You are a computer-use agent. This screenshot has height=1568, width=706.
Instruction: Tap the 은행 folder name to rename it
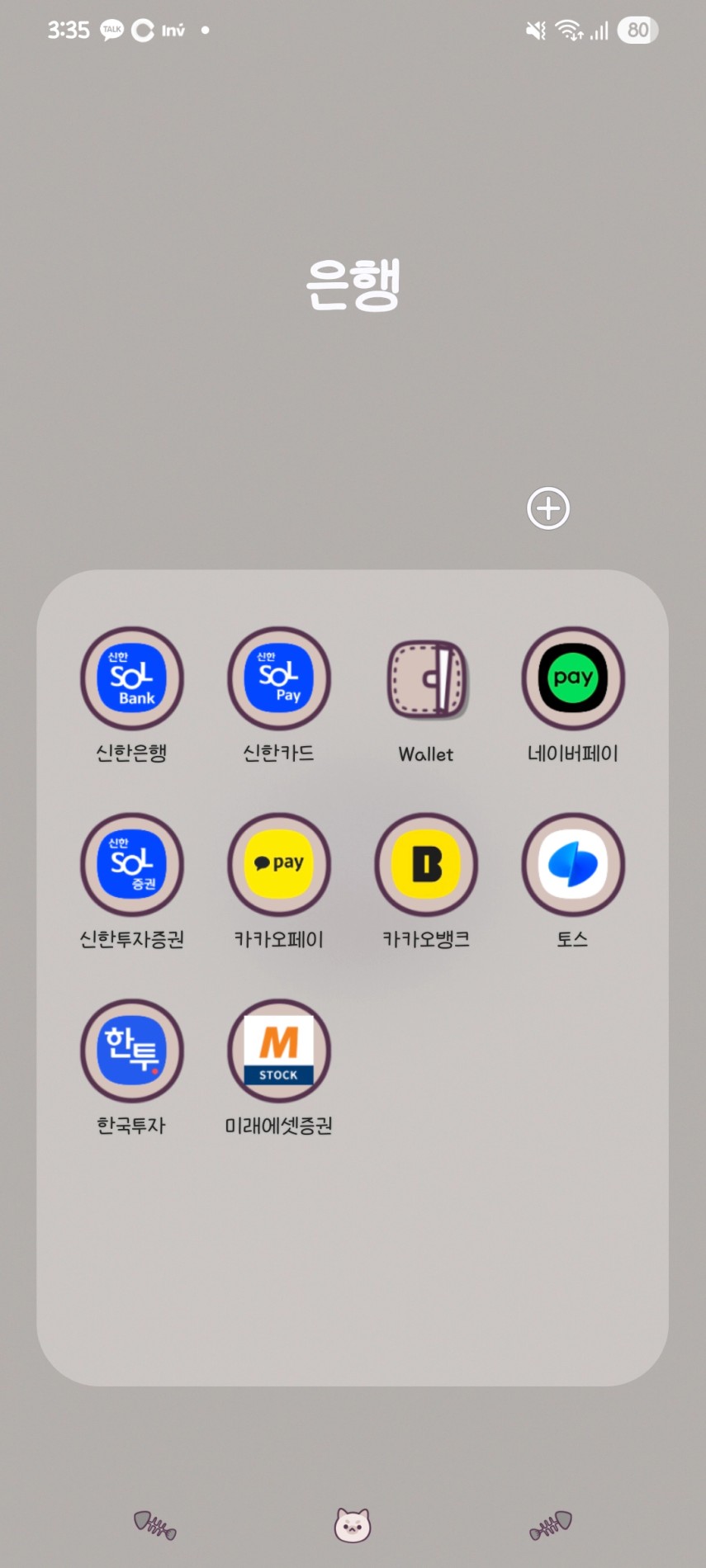click(x=353, y=284)
